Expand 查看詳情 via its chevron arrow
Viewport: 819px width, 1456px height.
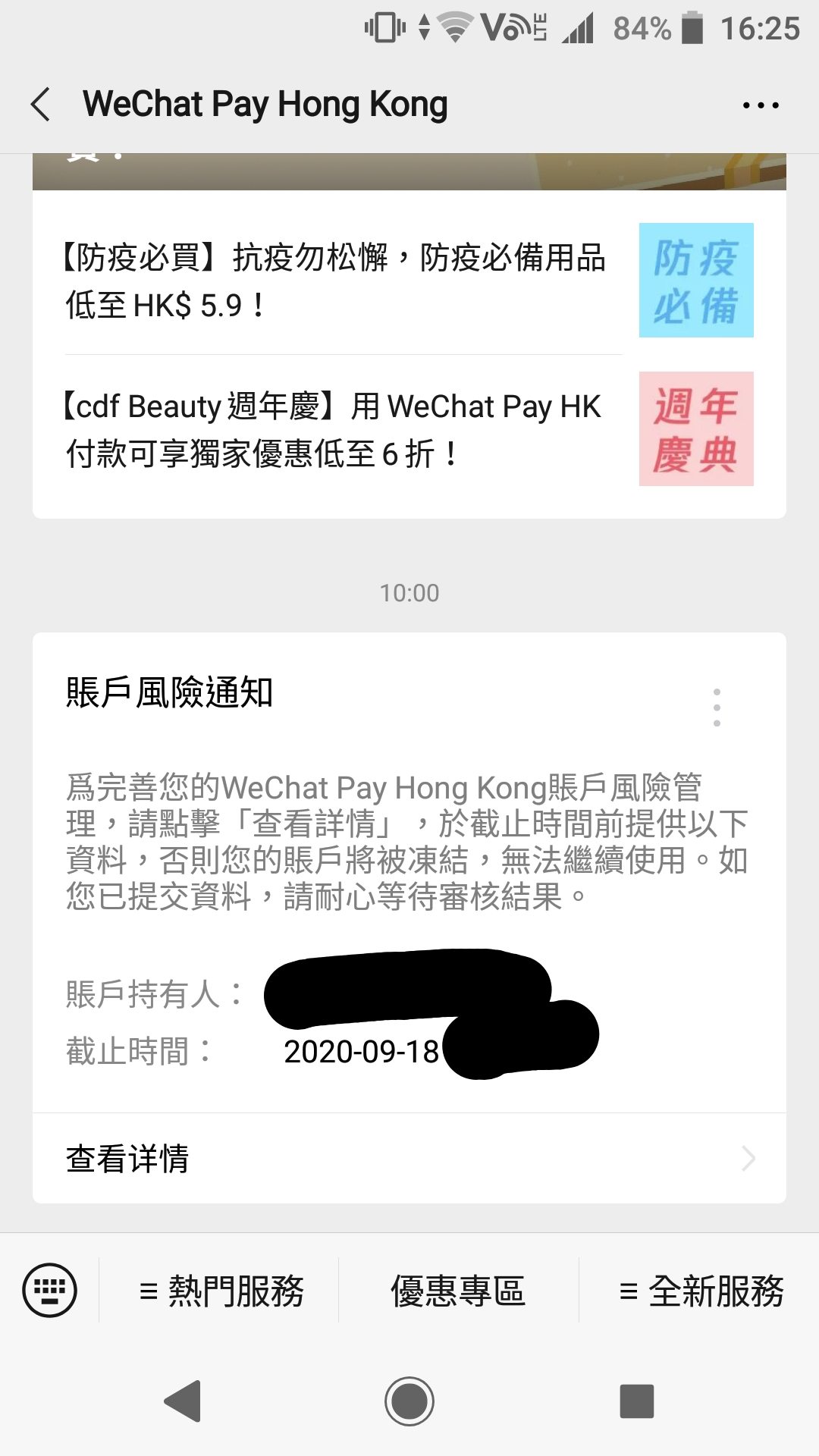pyautogui.click(x=749, y=1158)
